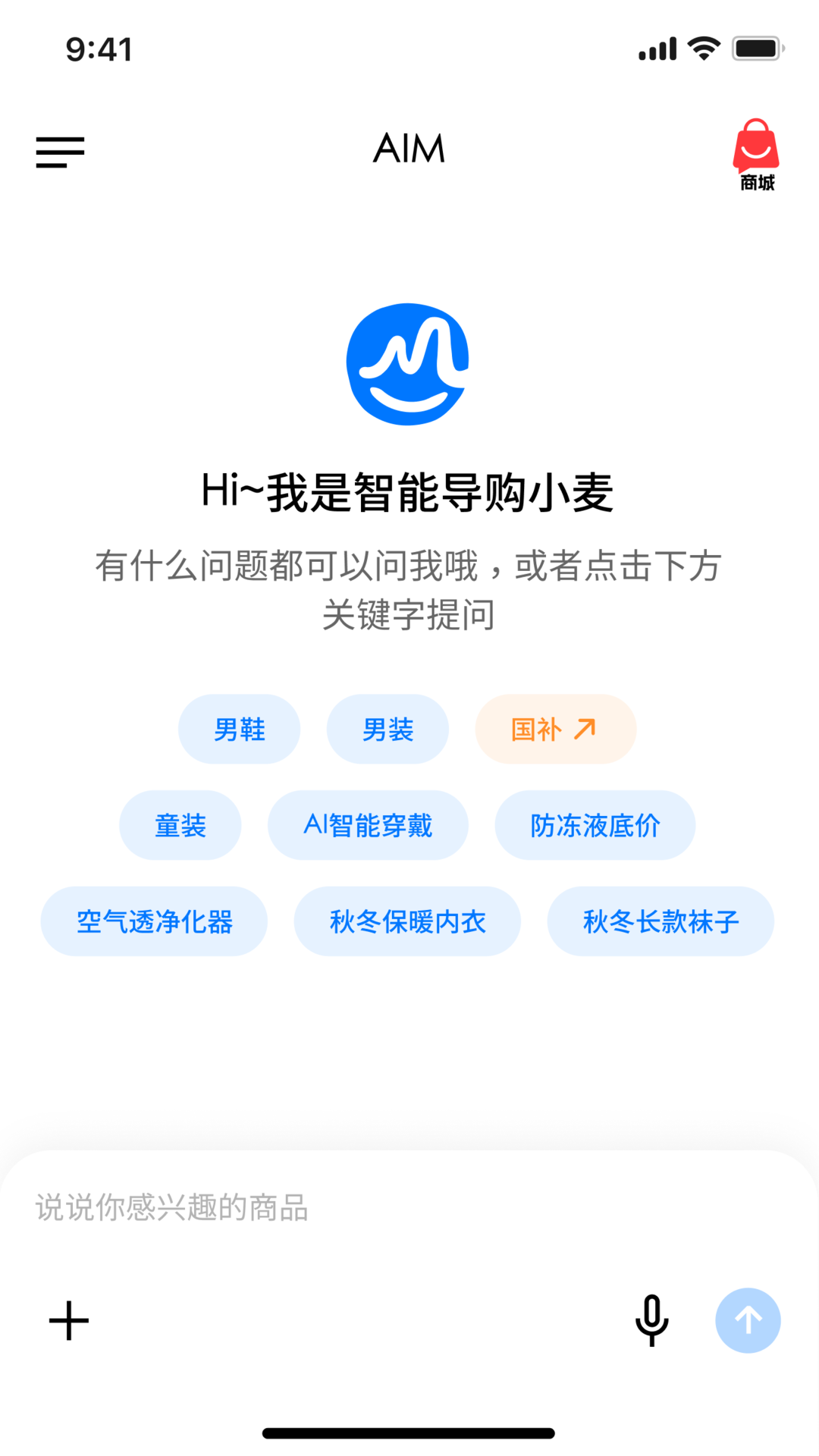Select 空气透净化器 suggestion

click(153, 921)
